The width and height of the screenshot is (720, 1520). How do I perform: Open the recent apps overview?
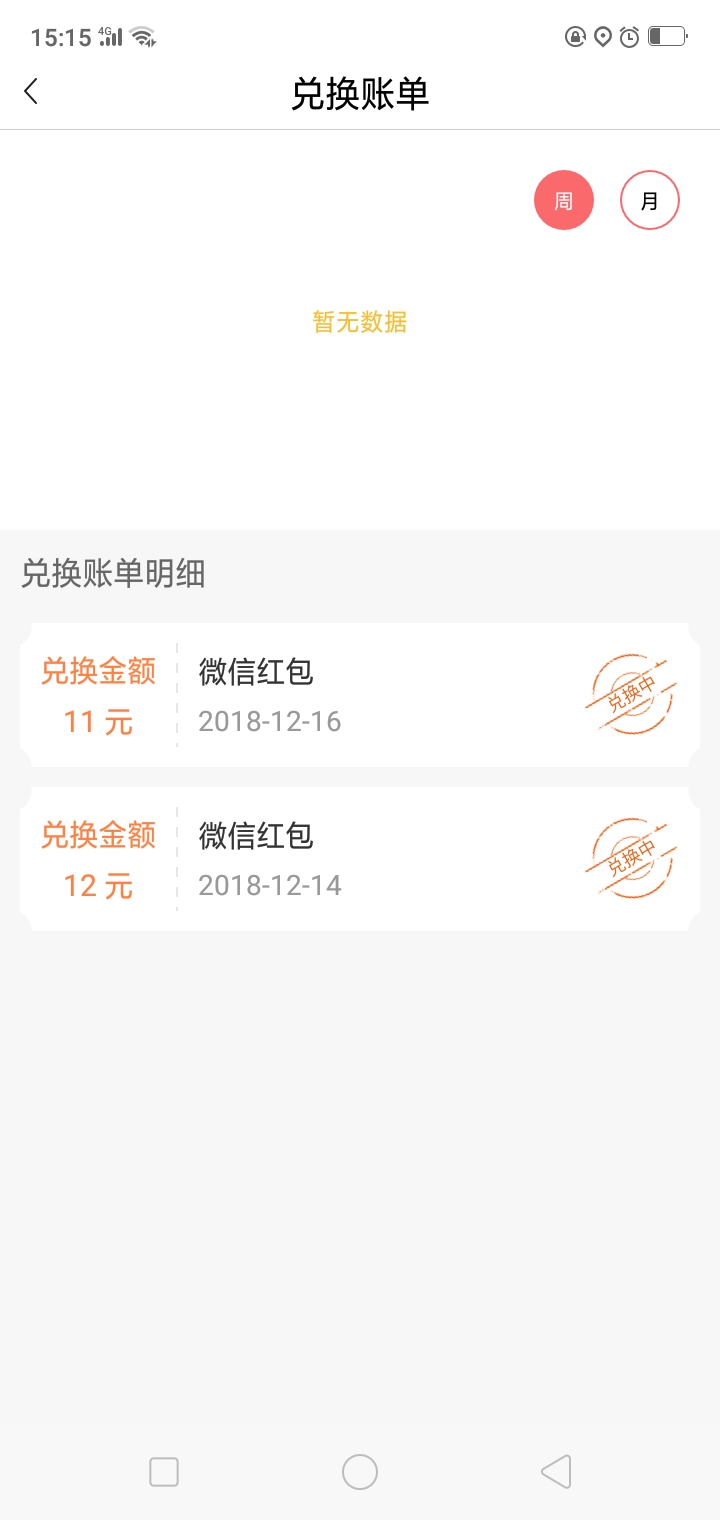pos(164,1471)
